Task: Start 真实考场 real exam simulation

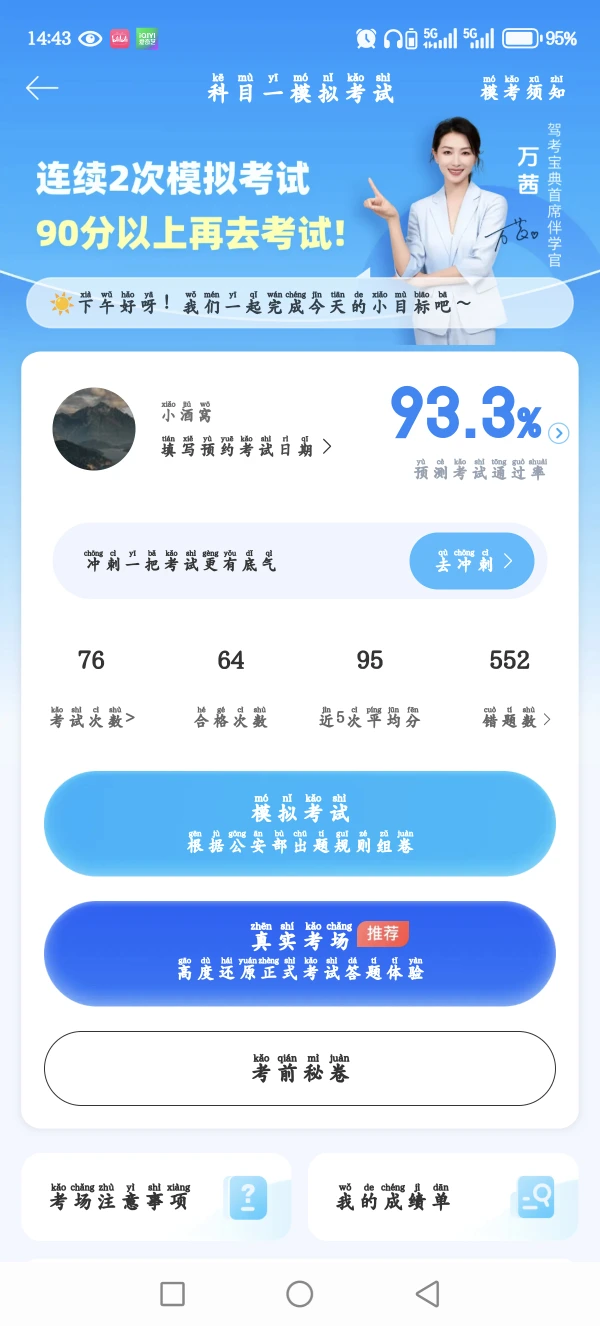Action: coord(300,954)
